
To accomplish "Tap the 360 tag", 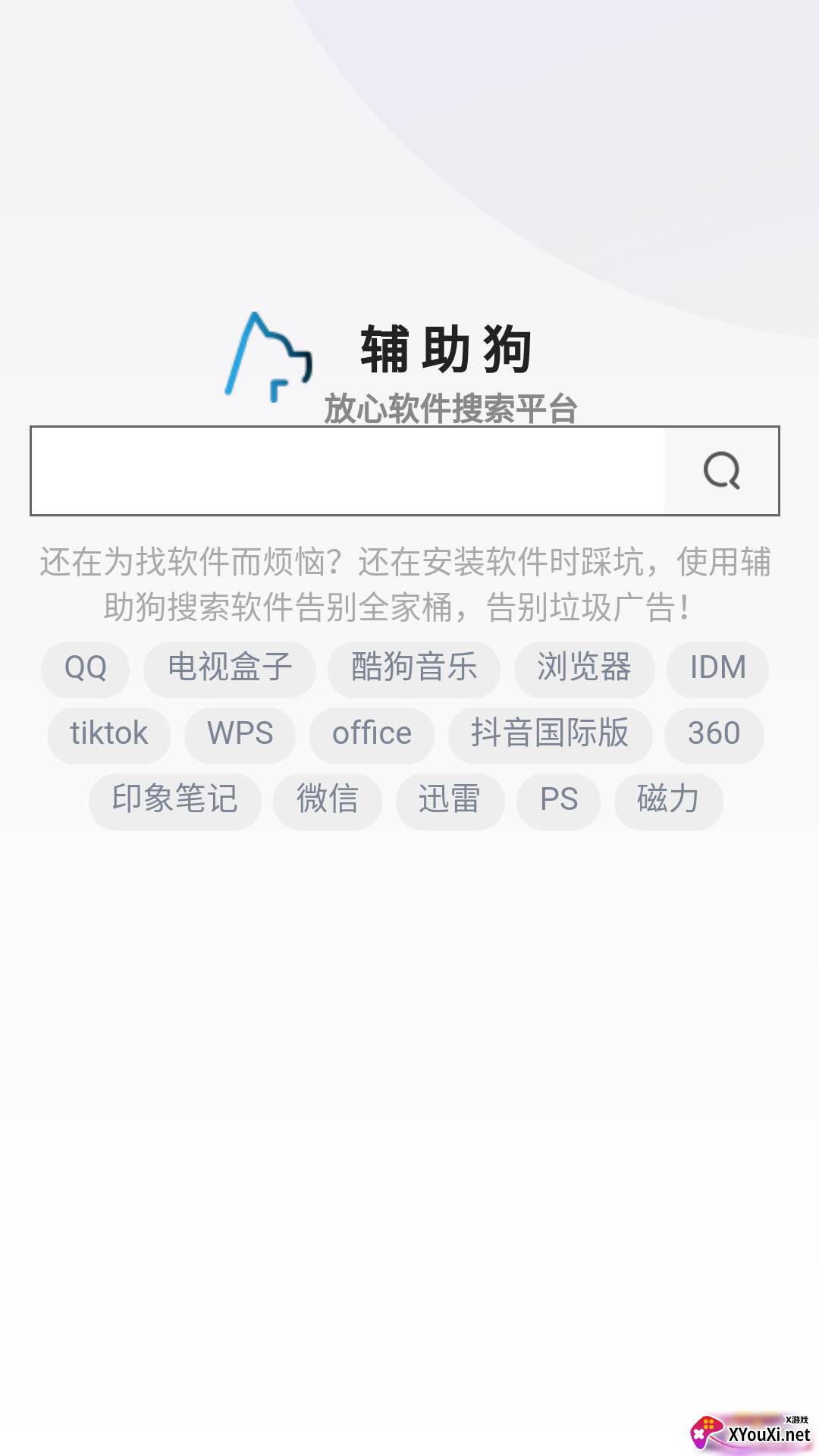I will tap(714, 735).
